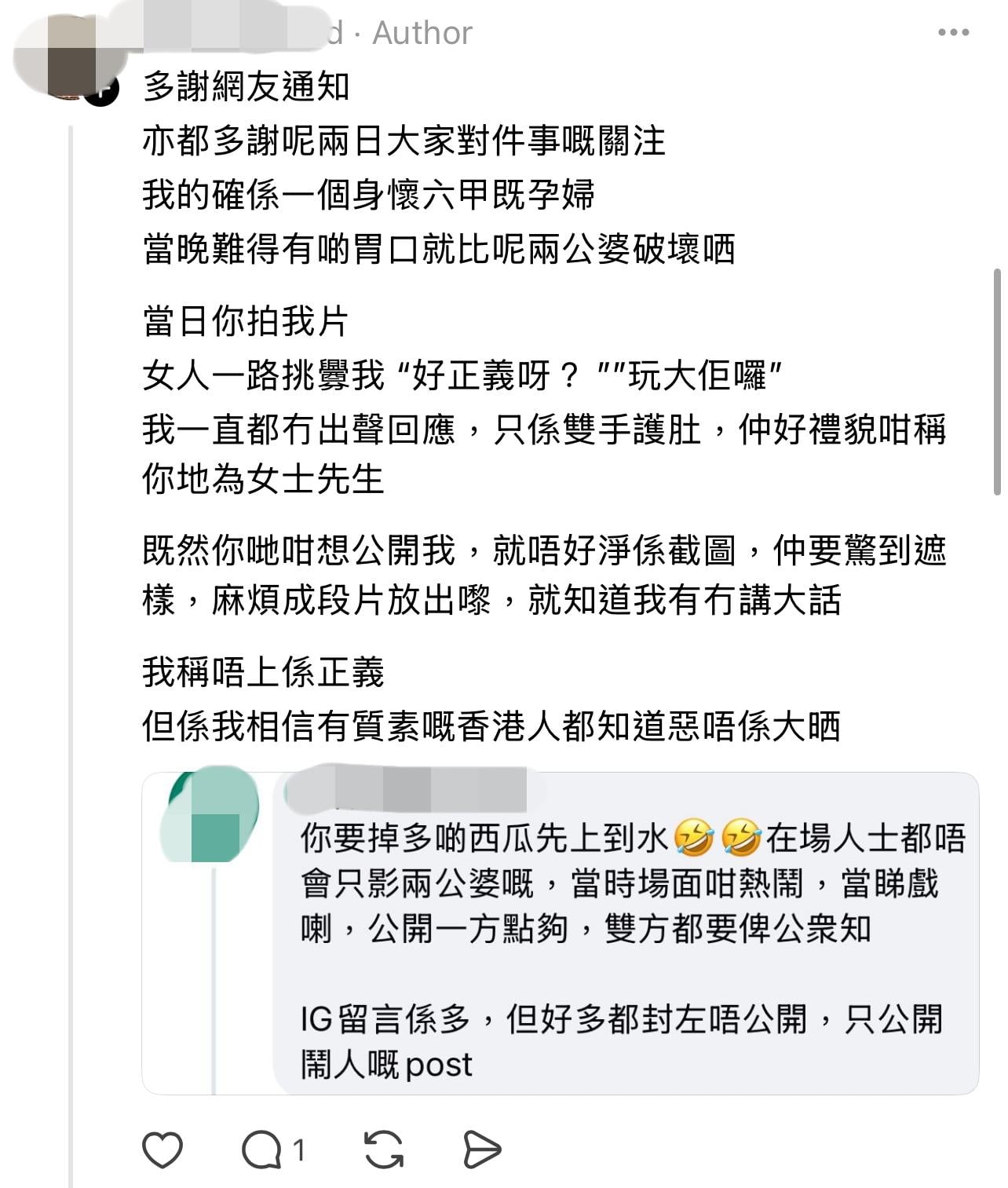This screenshot has width=1008, height=1188.
Task: Share the post via paper plane
Action: pos(481,1150)
